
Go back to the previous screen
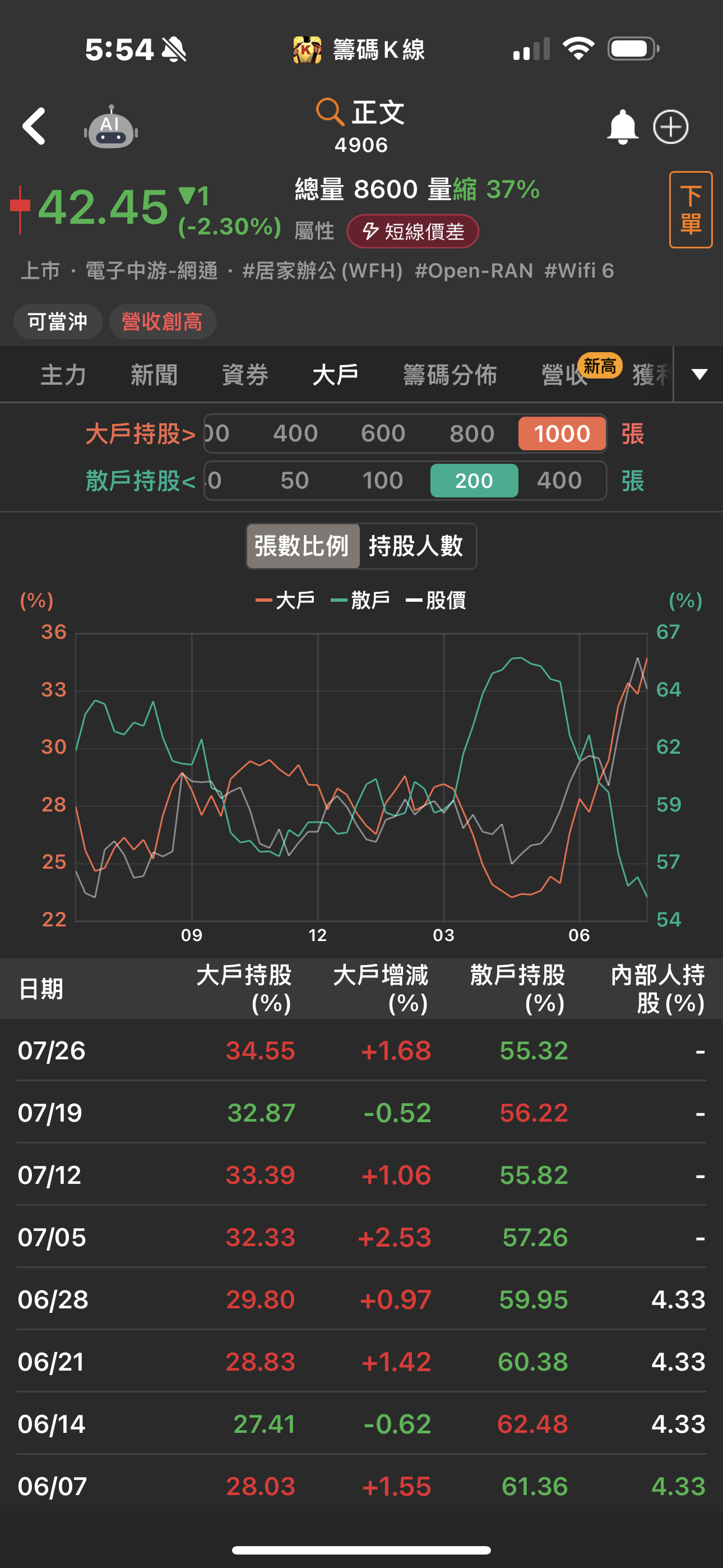[x=34, y=127]
